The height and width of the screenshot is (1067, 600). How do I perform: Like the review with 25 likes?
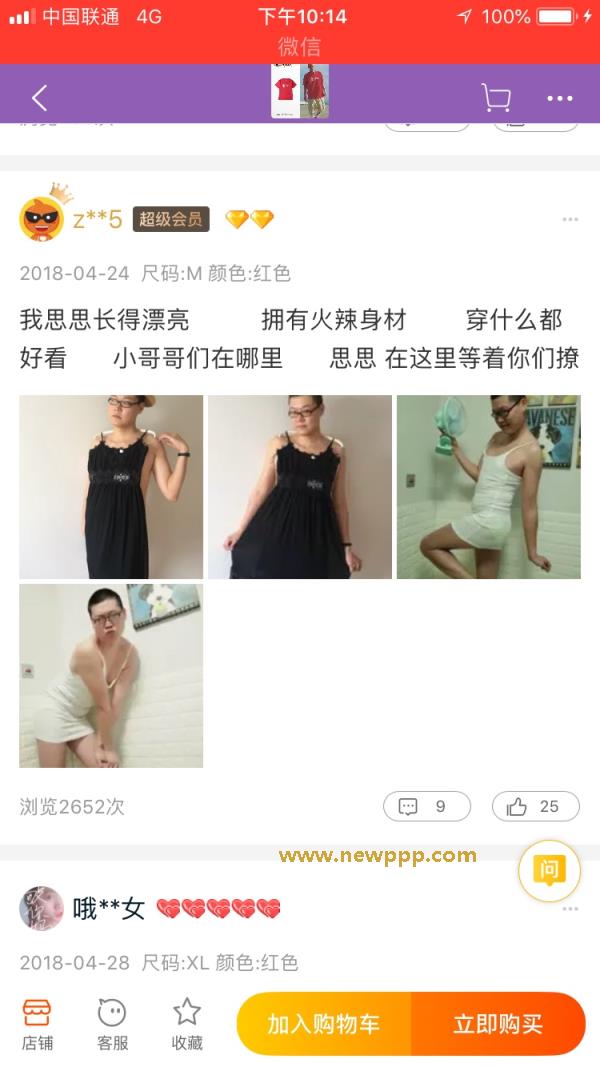[x=535, y=806]
